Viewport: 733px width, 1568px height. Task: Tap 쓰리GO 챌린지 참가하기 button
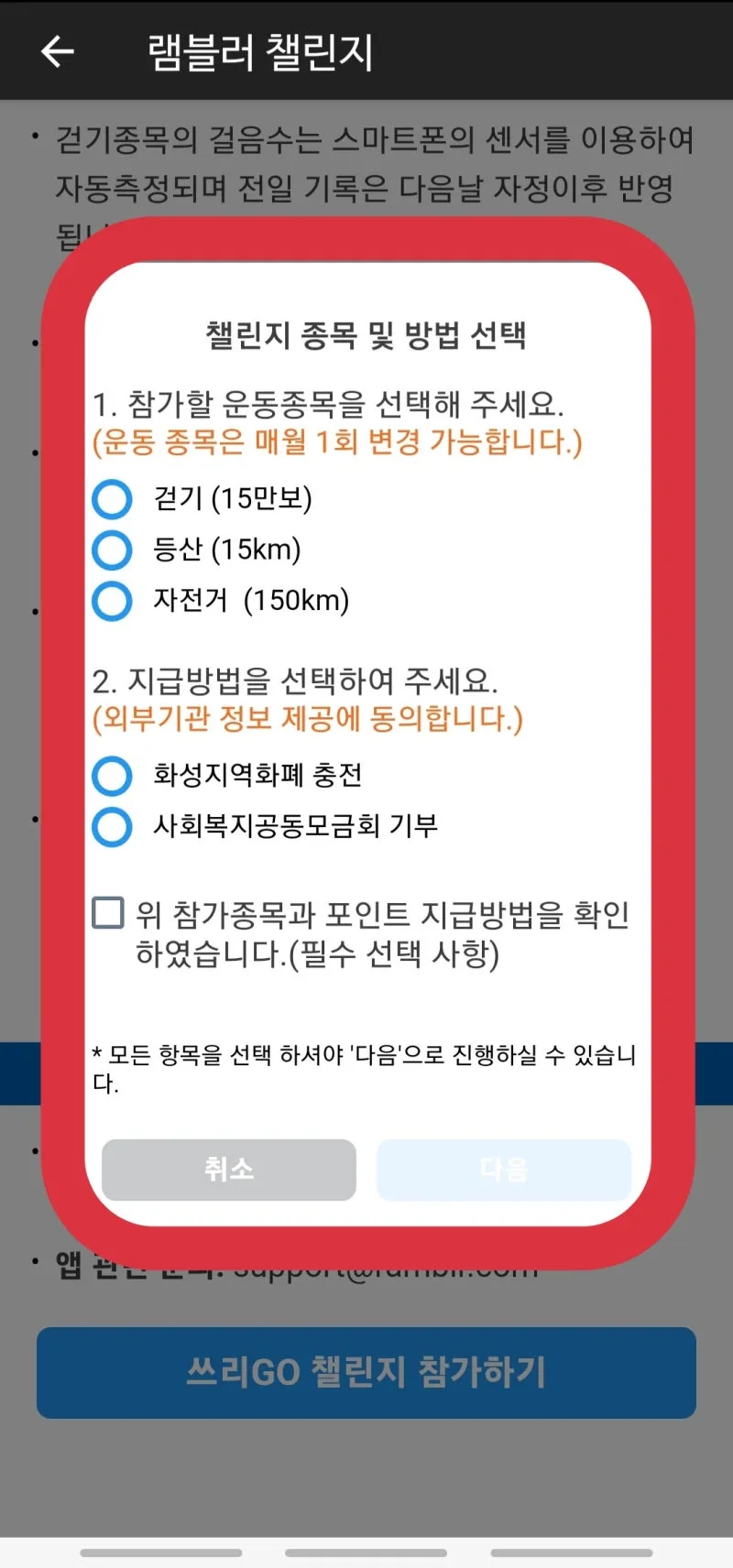(x=366, y=1372)
